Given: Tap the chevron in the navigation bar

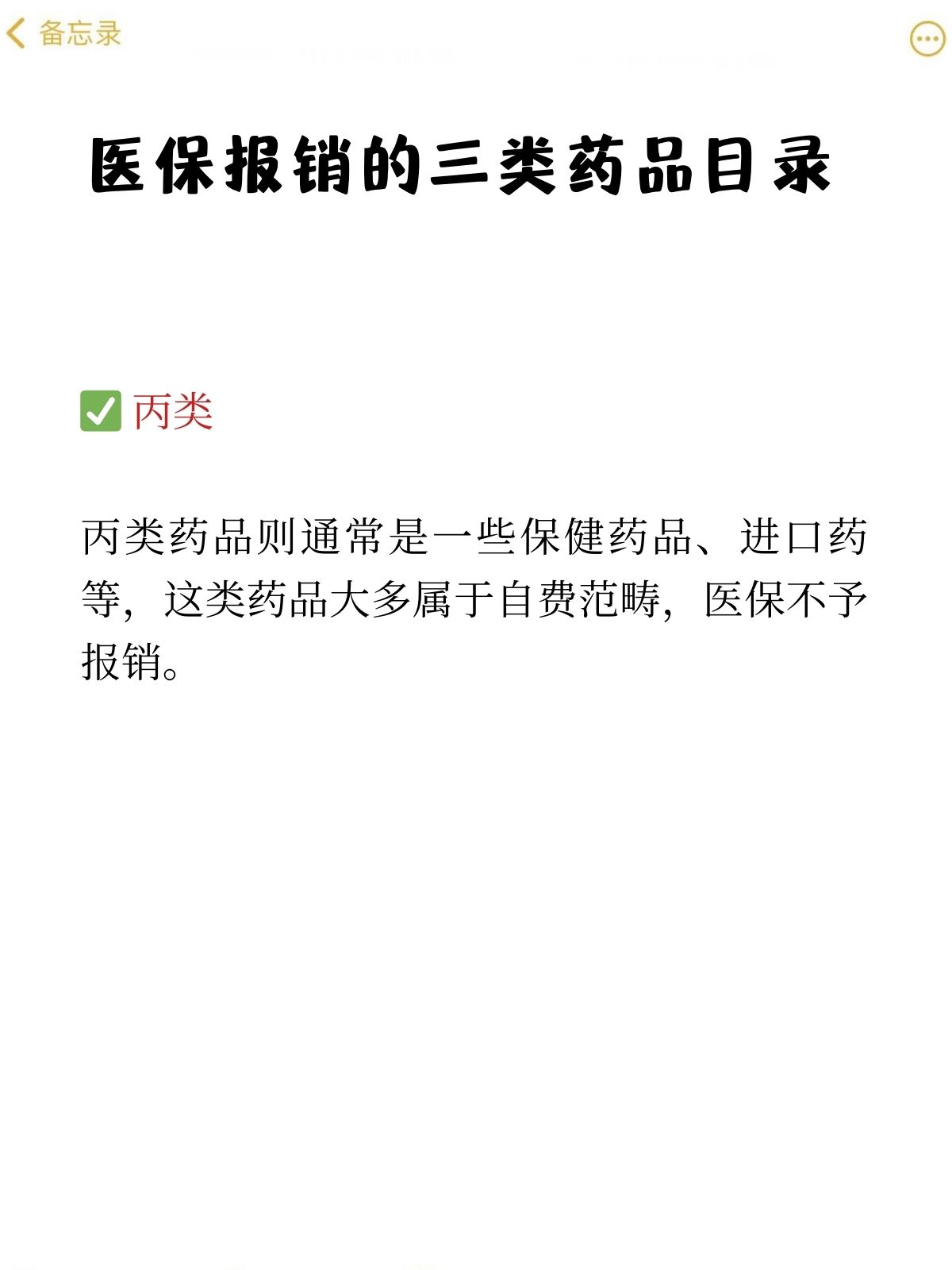Looking at the screenshot, I should point(17,35).
